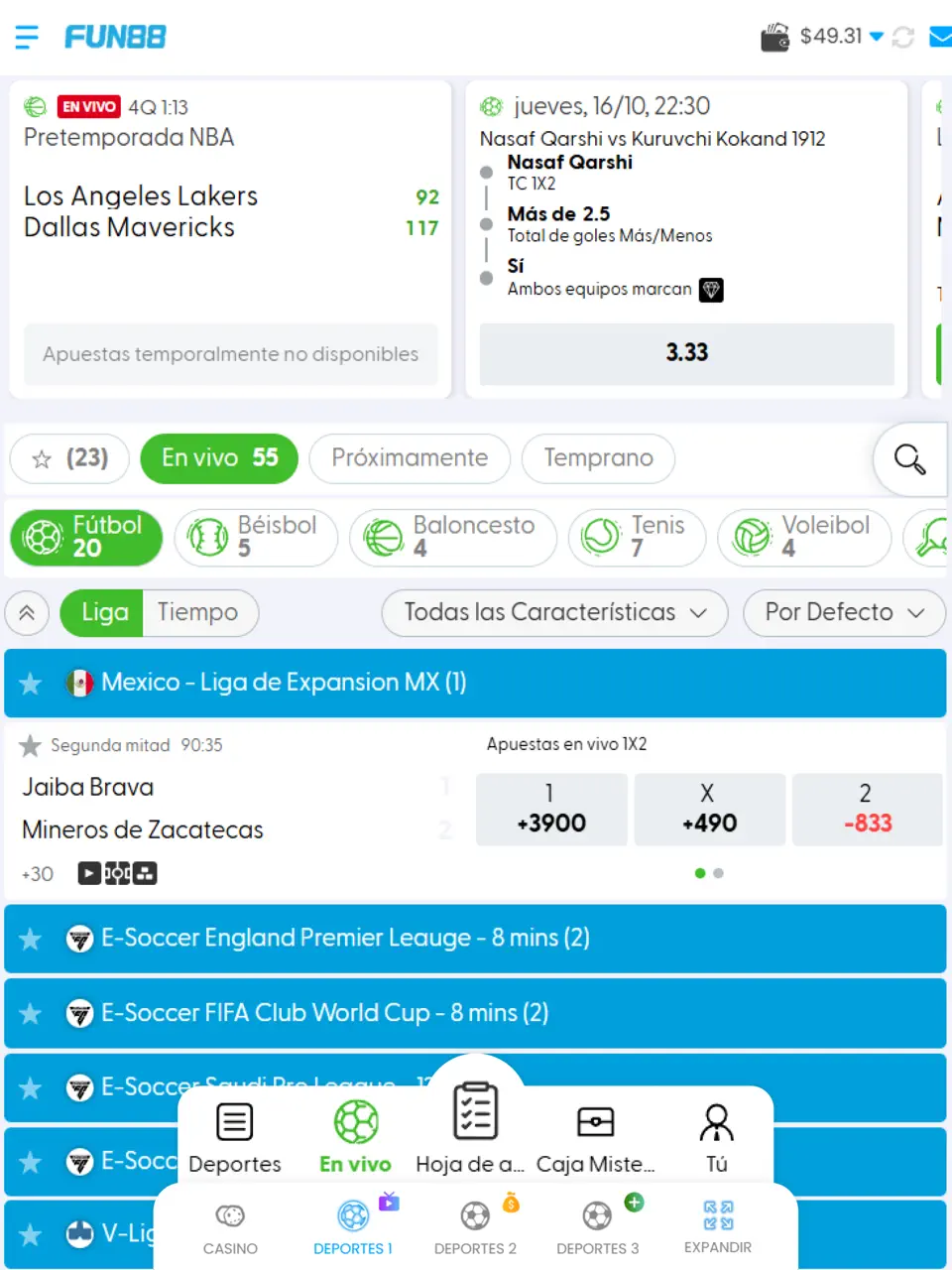Open the hamburger menu
The image size is (952, 1270).
coord(27,38)
